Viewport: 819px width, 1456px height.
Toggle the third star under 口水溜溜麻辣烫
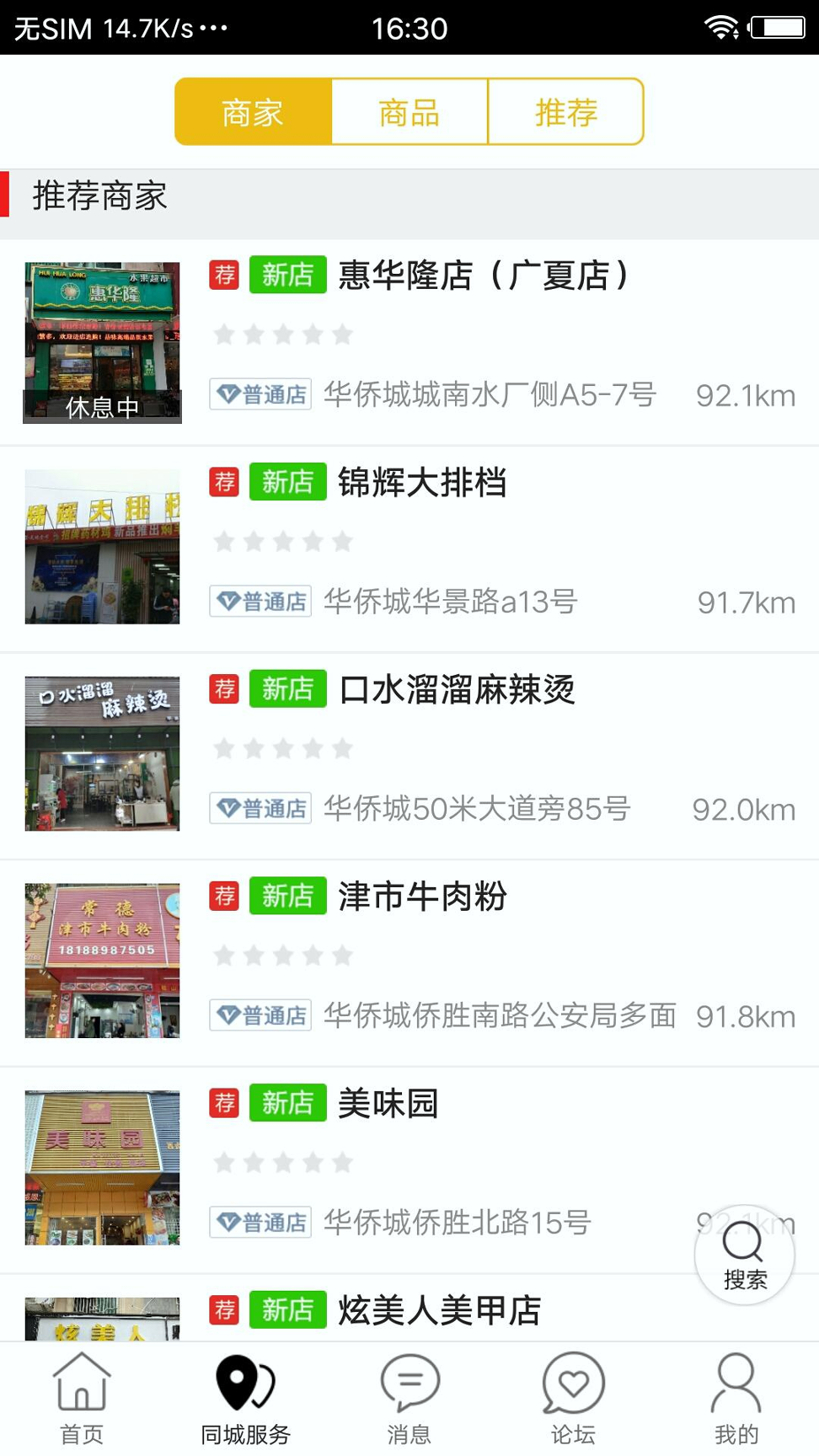pos(283,748)
